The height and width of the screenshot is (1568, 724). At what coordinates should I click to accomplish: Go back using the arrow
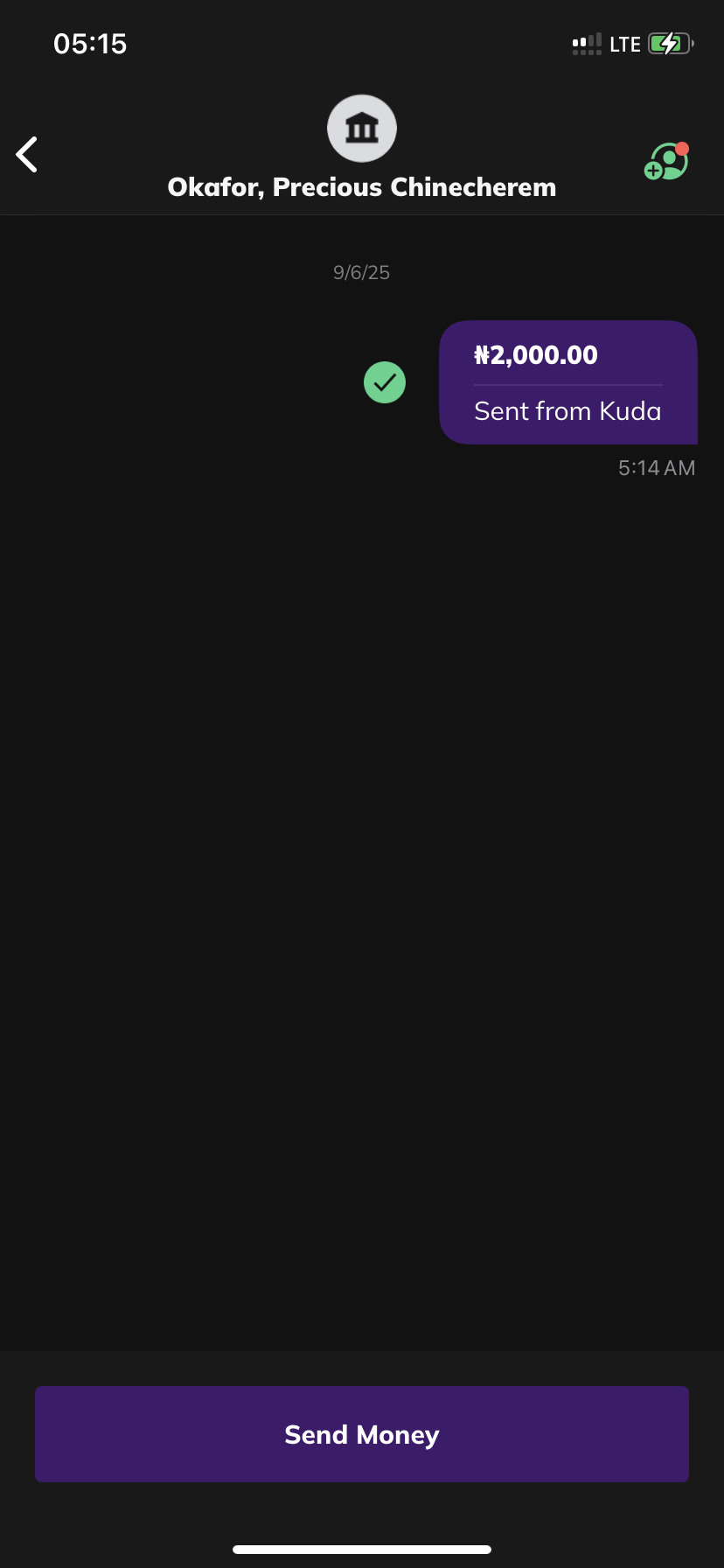pos(28,155)
